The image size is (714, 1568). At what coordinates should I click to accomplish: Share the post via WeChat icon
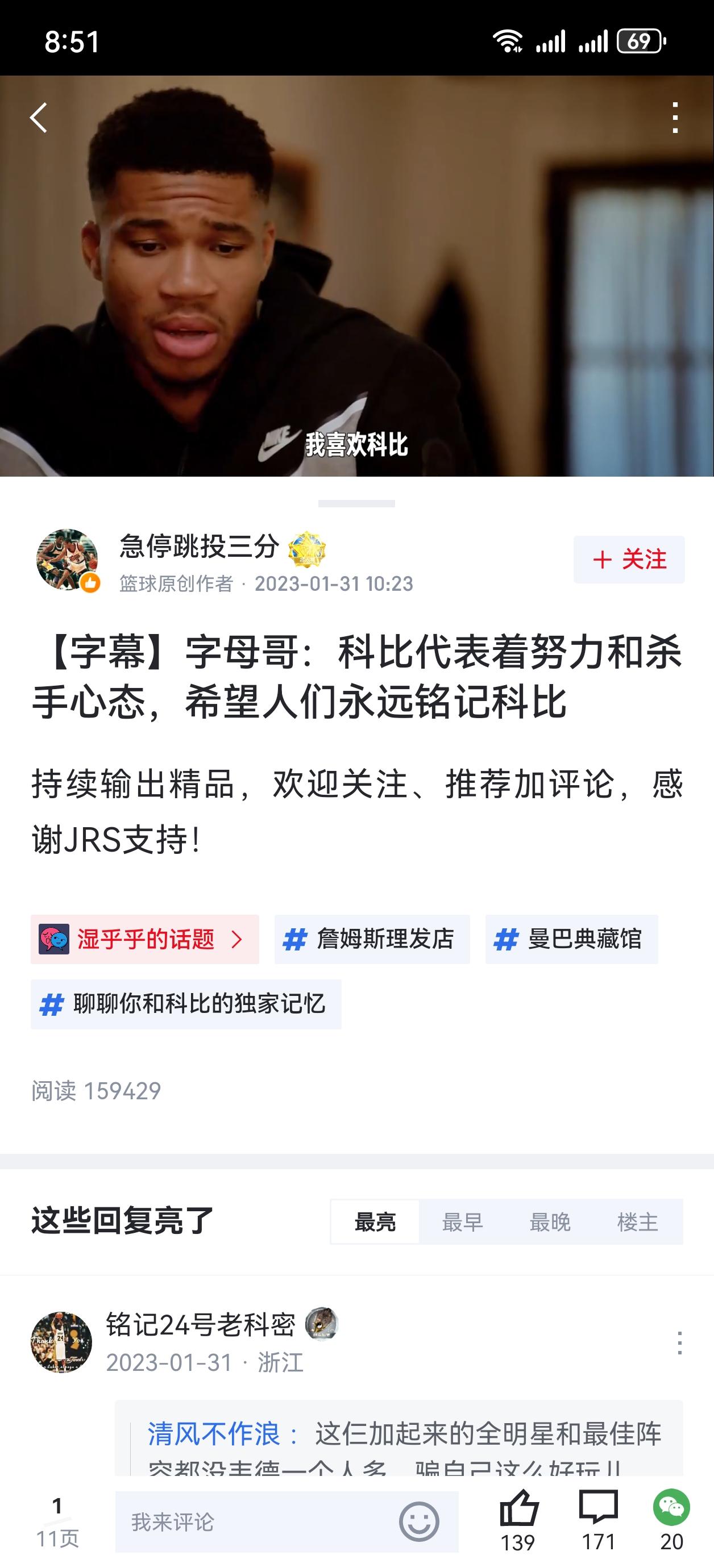[x=671, y=1519]
